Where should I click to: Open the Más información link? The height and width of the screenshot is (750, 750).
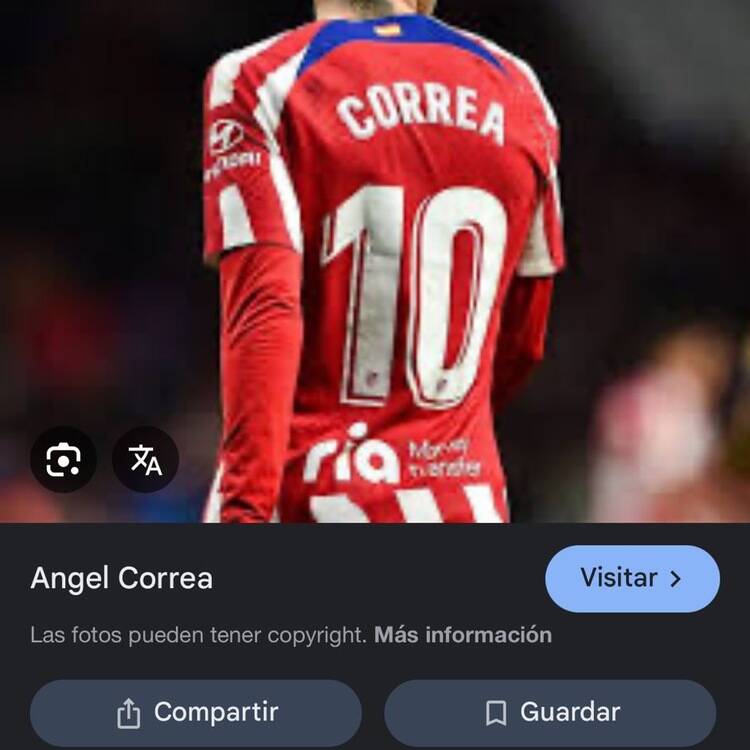tap(462, 635)
